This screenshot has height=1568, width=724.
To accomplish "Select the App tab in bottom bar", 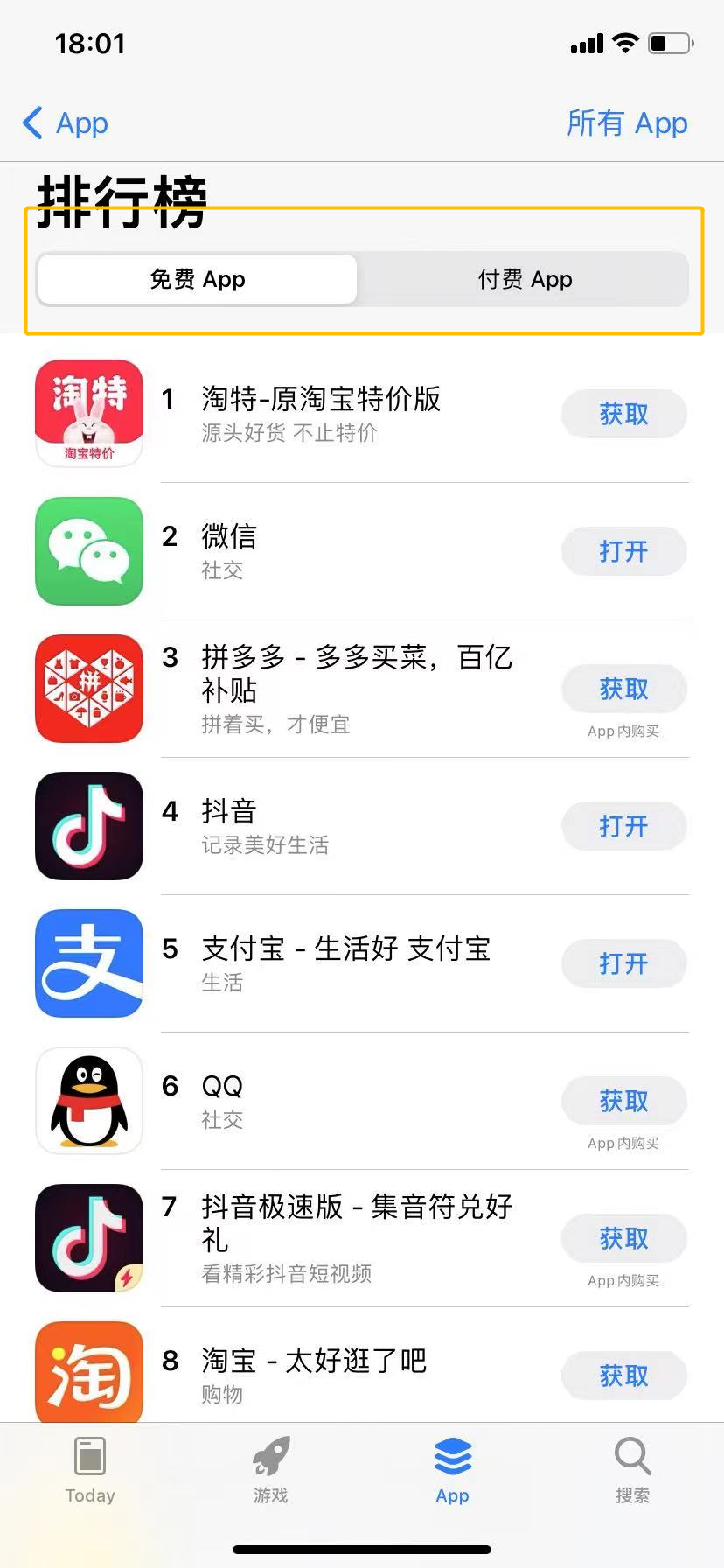I will point(452,1470).
